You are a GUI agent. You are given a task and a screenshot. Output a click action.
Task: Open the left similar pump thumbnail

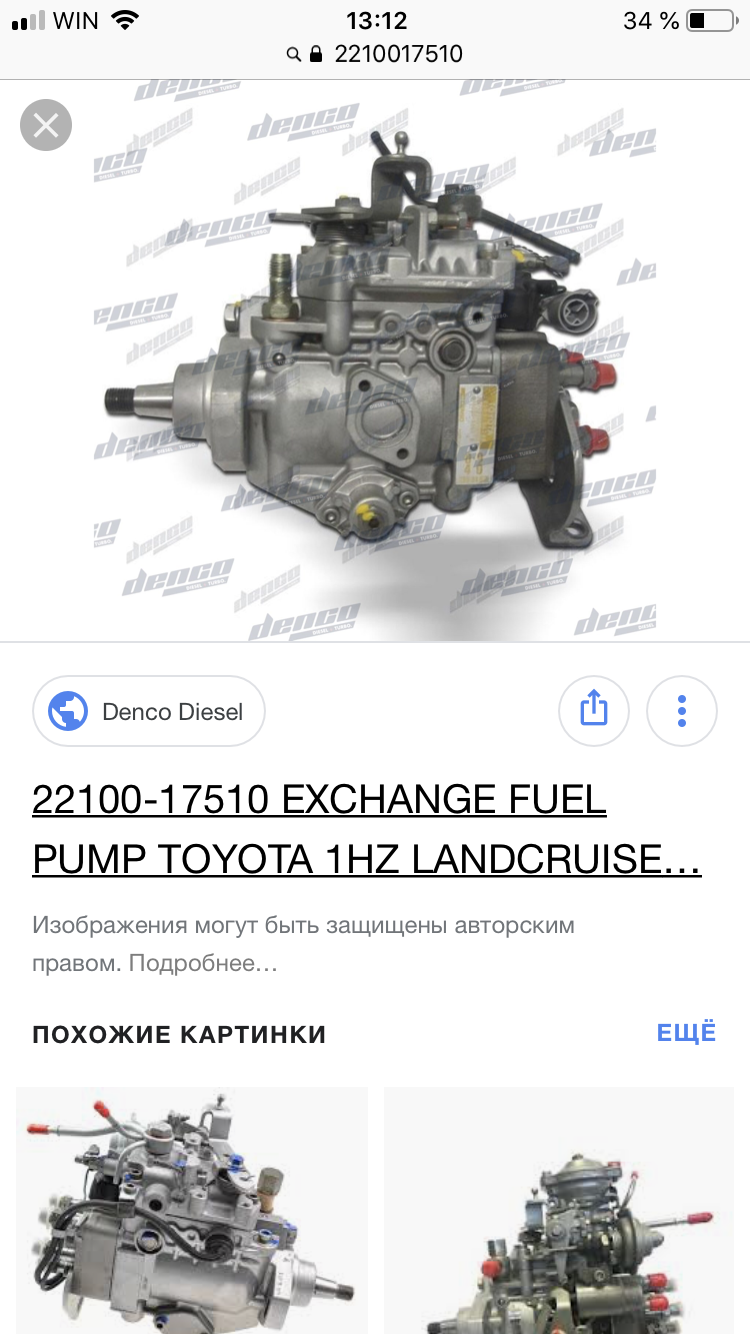pyautogui.click(x=192, y=1210)
